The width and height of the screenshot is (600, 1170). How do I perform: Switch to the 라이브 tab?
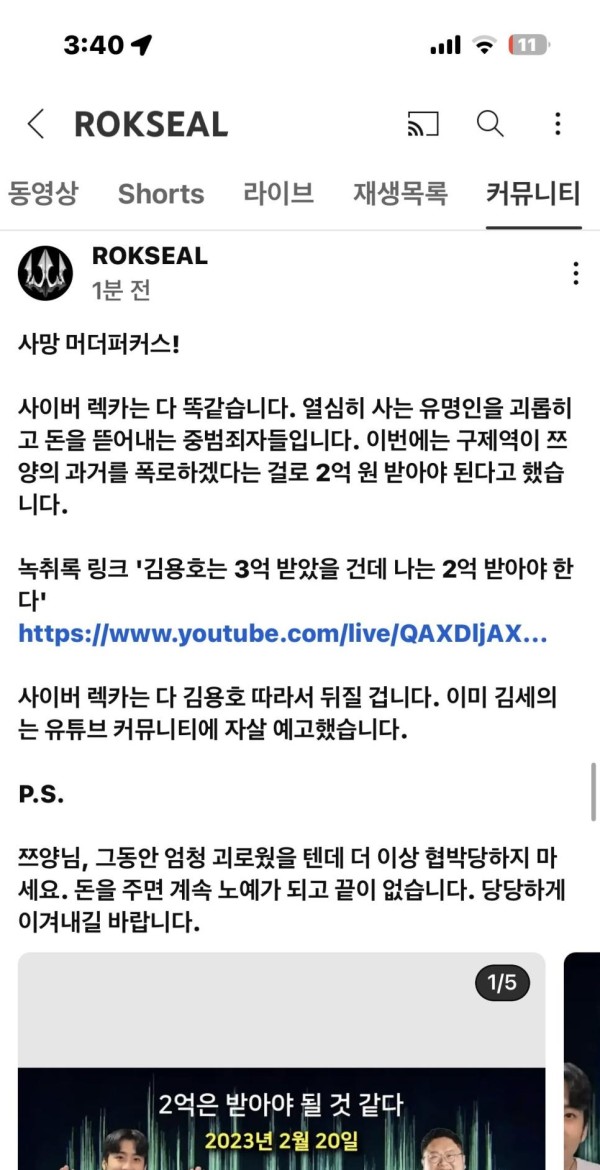[278, 194]
